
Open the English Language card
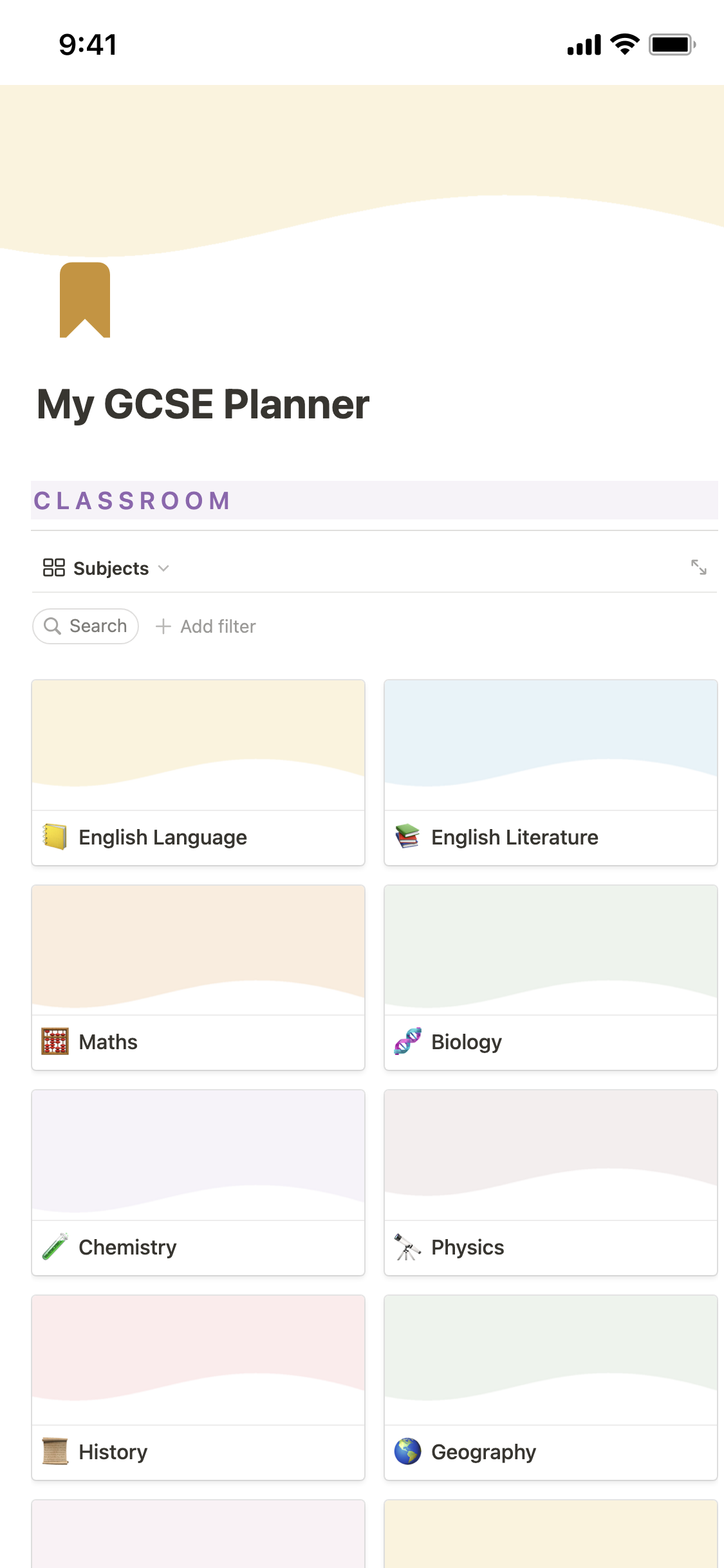(x=198, y=772)
